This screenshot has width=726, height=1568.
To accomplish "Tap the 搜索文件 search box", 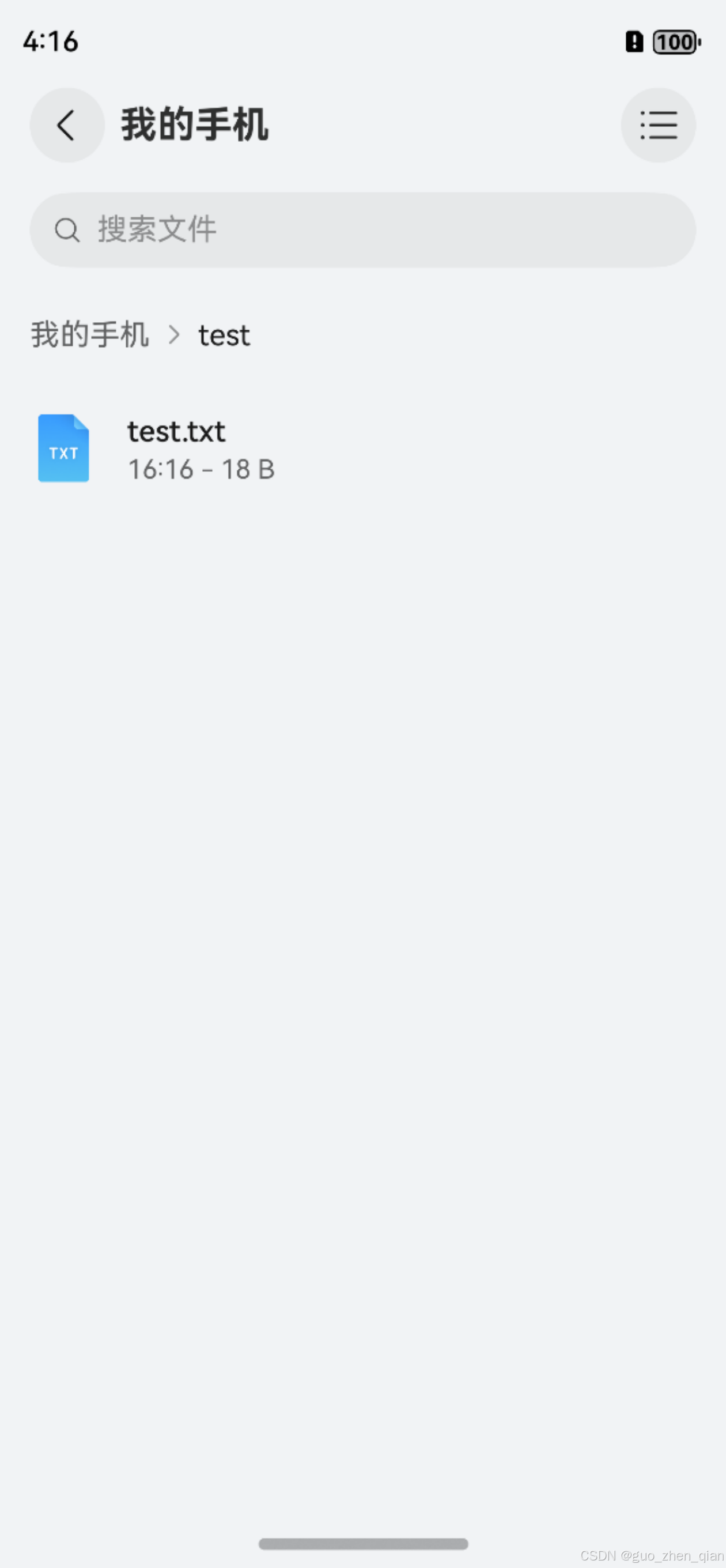I will point(362,230).
